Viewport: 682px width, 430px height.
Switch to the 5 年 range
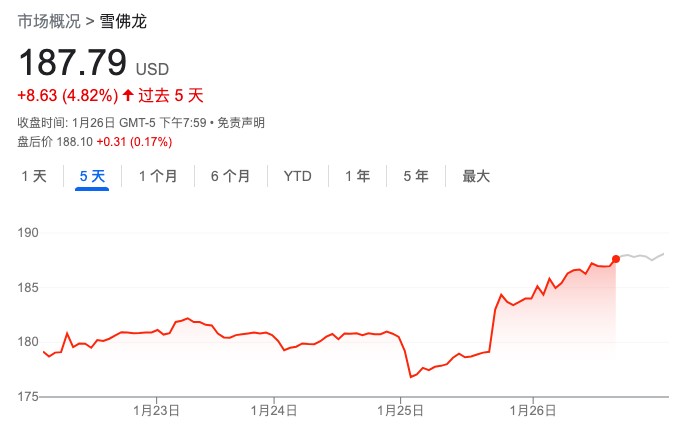pyautogui.click(x=416, y=176)
